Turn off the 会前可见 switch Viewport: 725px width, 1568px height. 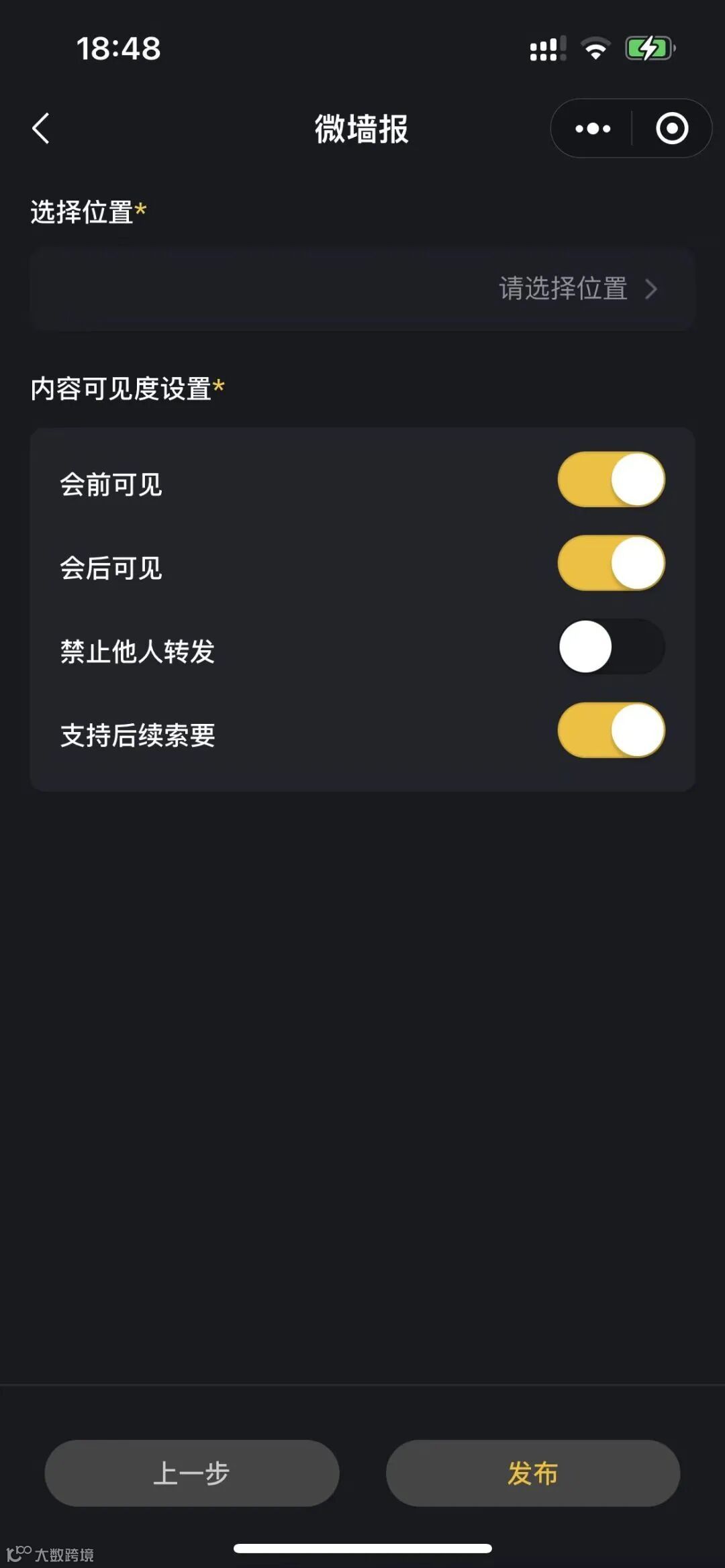(611, 479)
